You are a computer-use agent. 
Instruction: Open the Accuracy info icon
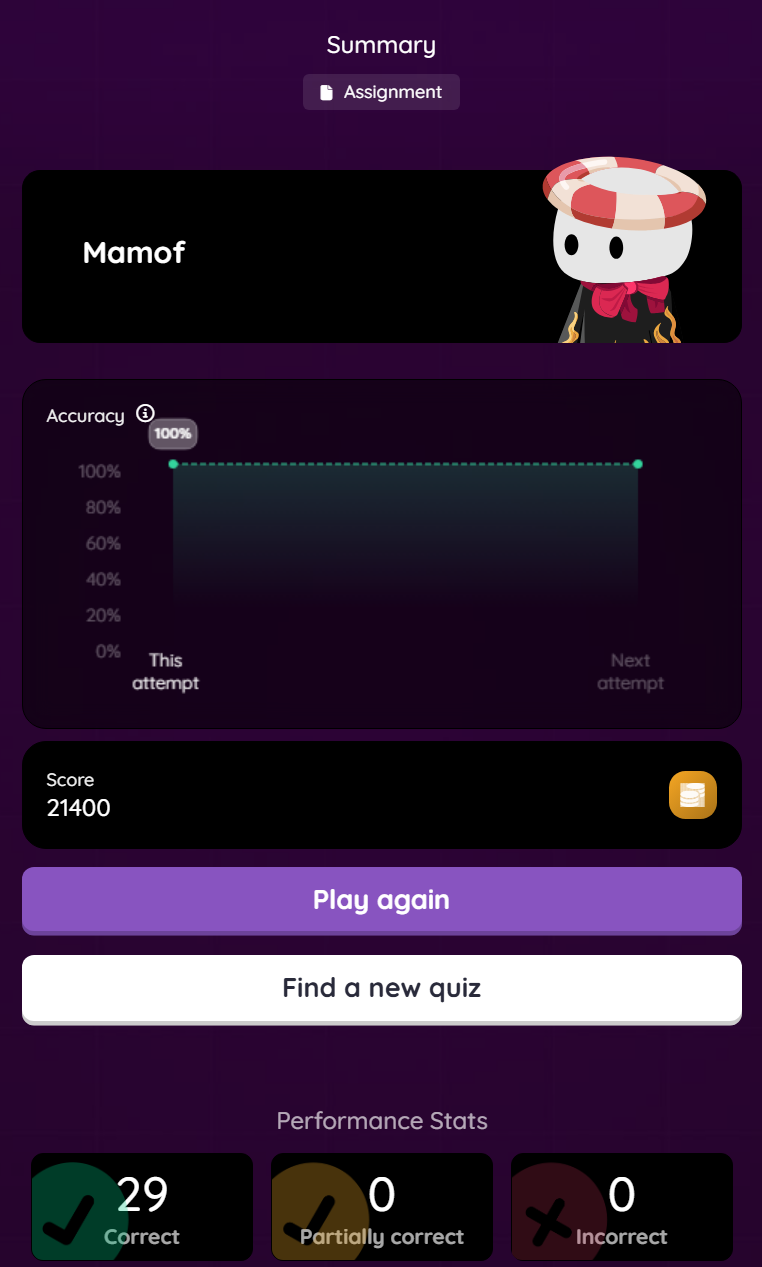pos(145,413)
